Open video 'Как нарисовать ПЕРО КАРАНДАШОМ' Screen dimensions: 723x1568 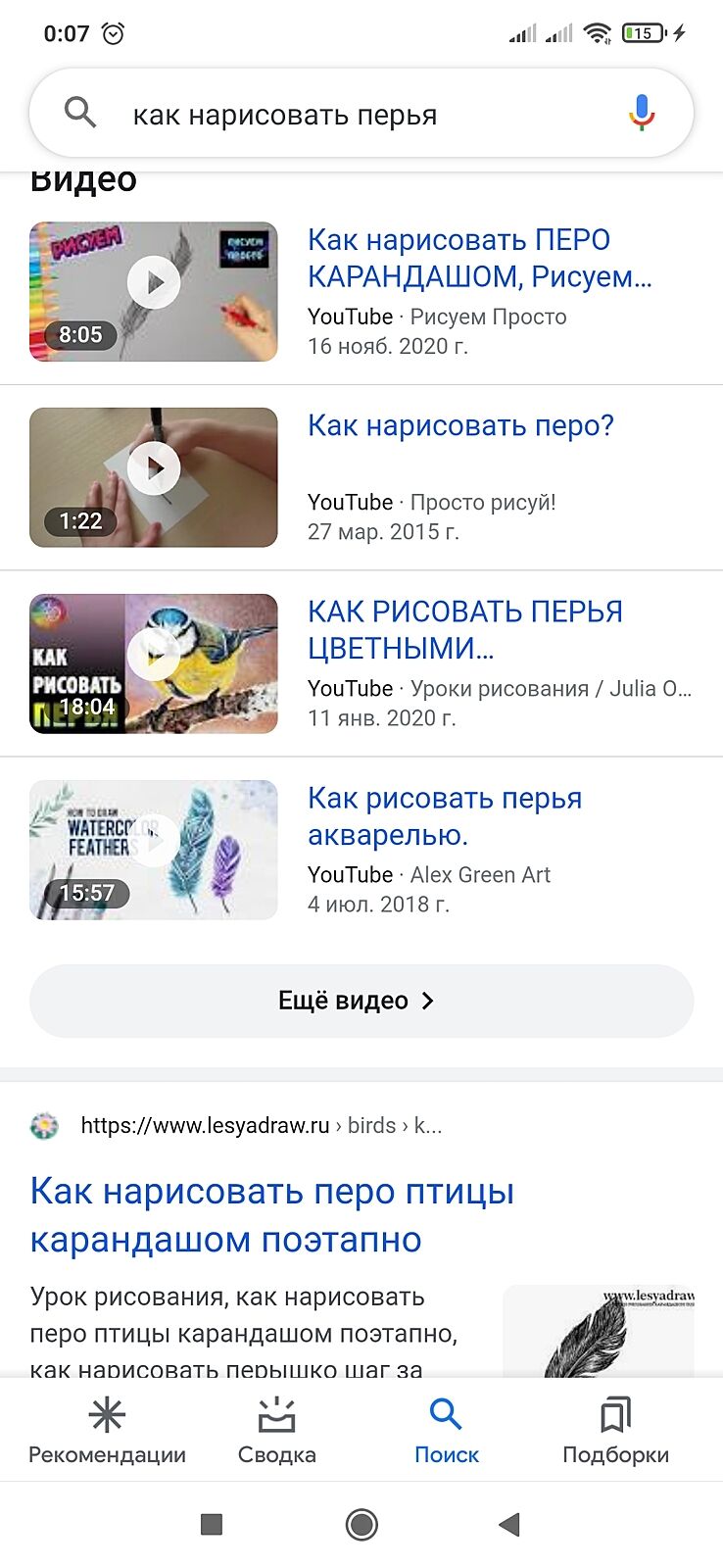[479, 258]
